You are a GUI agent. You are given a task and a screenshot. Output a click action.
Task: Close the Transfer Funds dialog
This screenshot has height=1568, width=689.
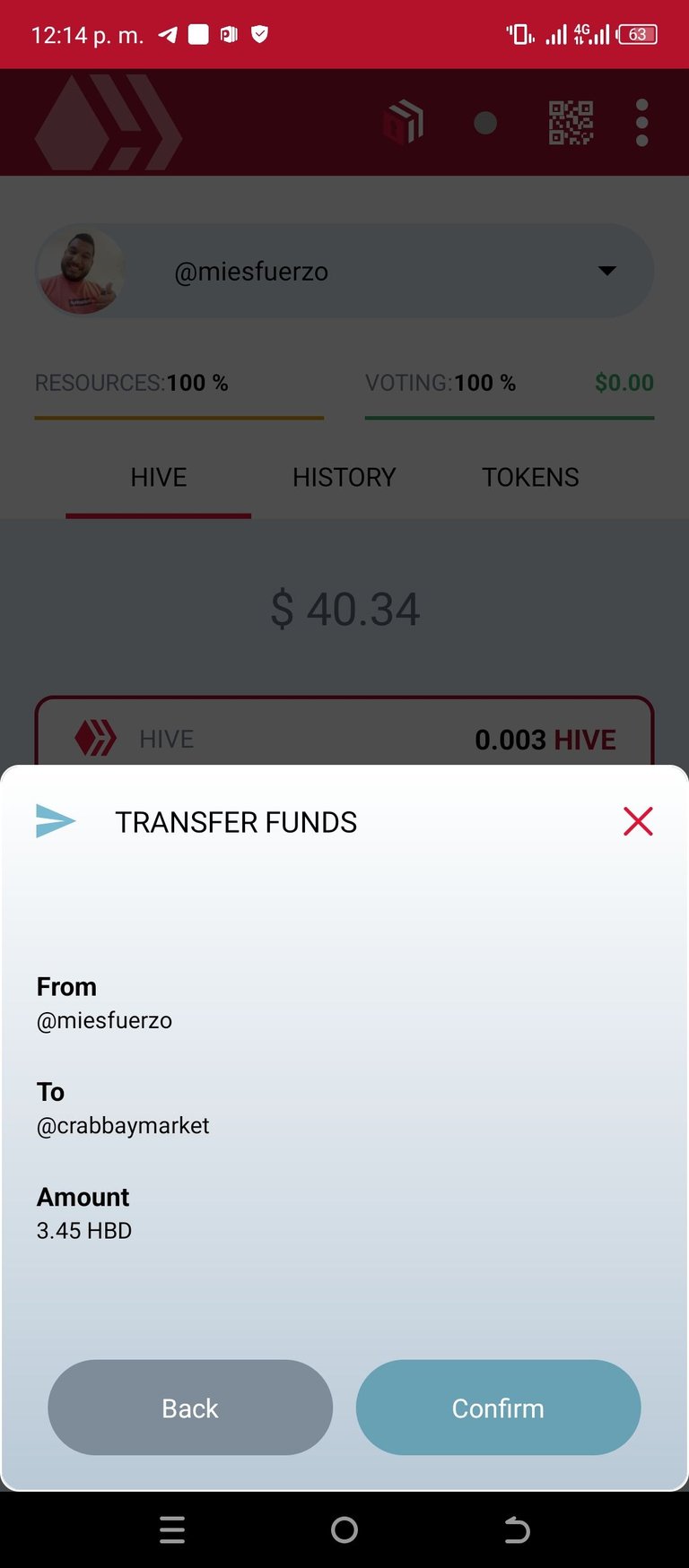click(x=638, y=821)
